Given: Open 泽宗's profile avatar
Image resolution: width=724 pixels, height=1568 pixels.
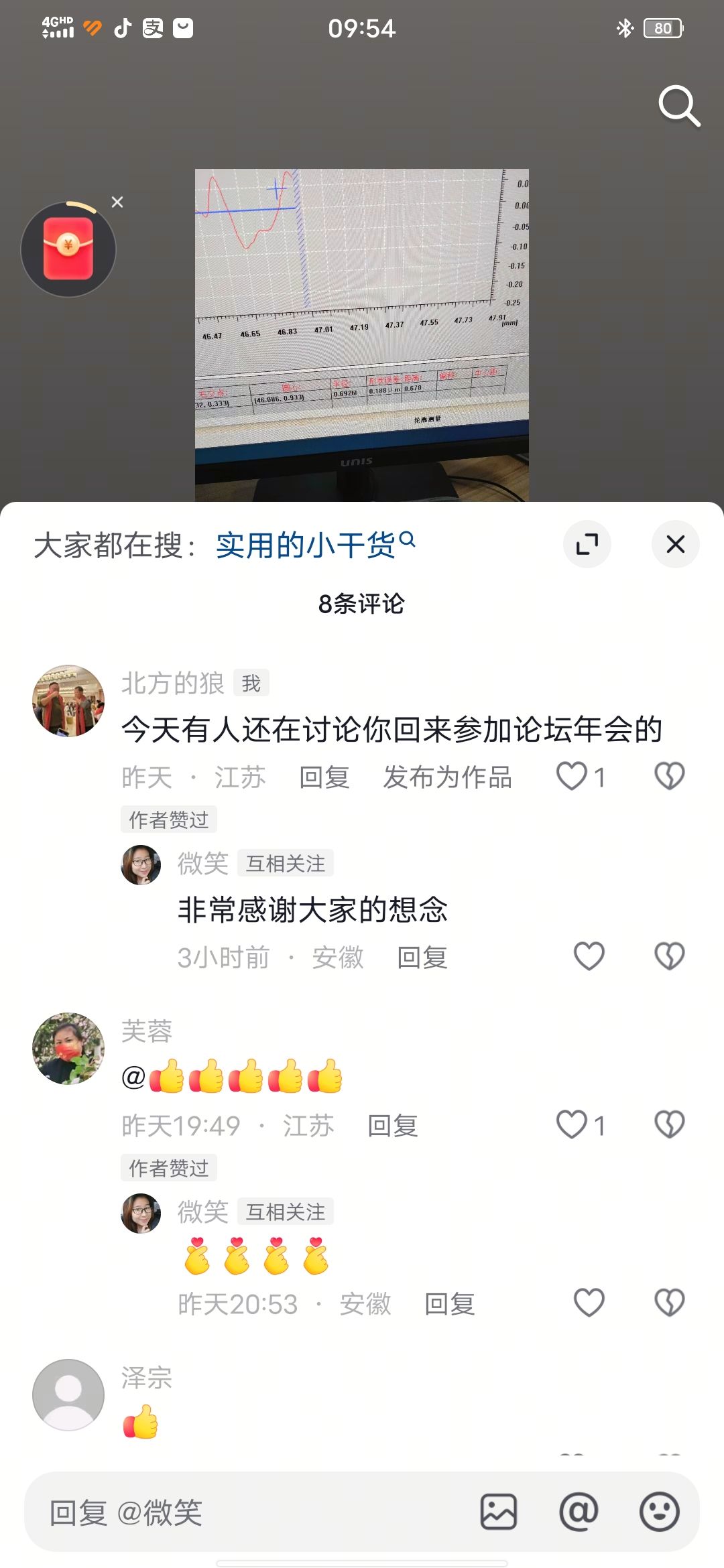Looking at the screenshot, I should click(68, 1394).
